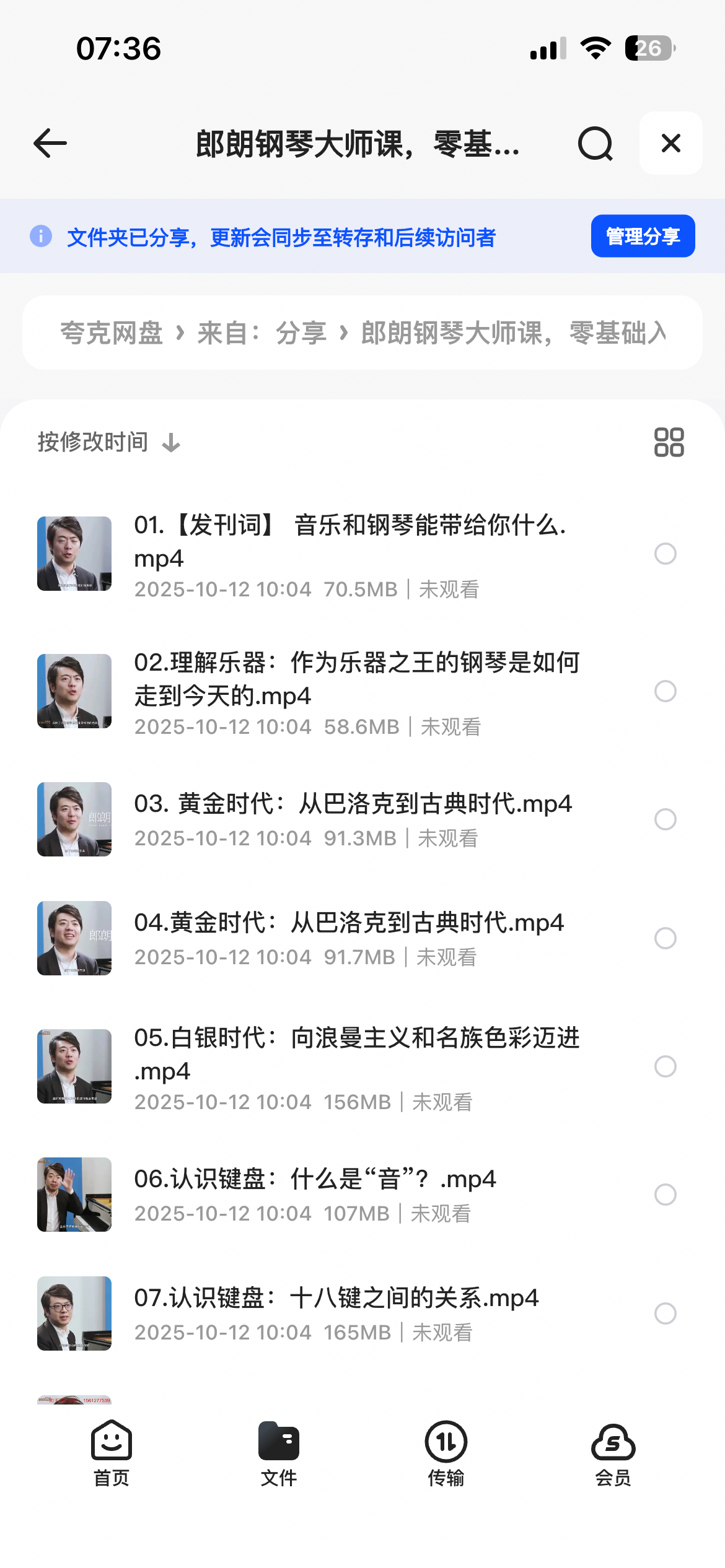Screen dimensions: 725x1568
Task: Select the 04.黄金时代 video checkbox
Action: [665, 938]
